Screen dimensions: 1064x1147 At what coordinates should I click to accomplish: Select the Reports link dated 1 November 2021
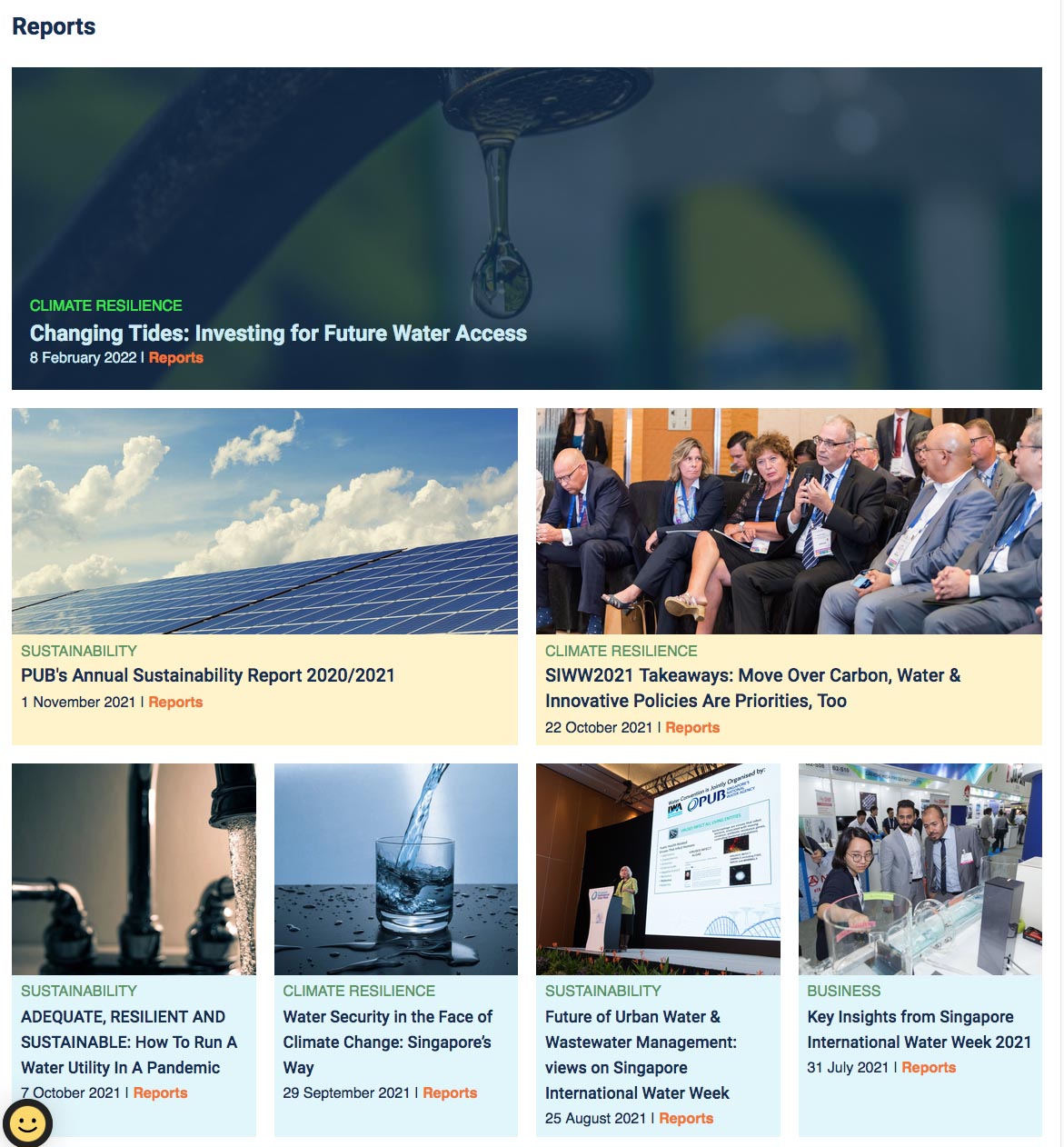point(175,703)
